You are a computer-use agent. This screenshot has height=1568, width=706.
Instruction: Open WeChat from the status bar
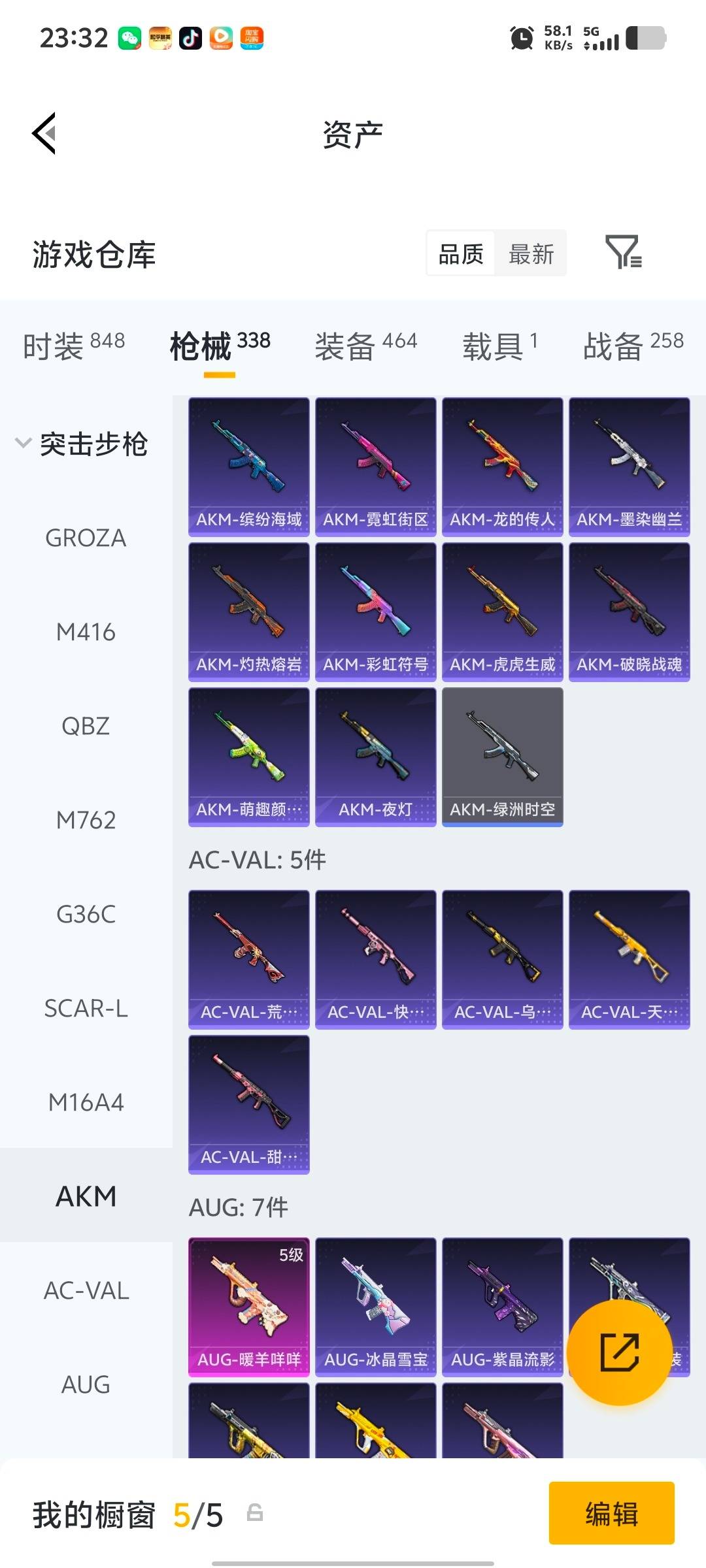click(132, 39)
